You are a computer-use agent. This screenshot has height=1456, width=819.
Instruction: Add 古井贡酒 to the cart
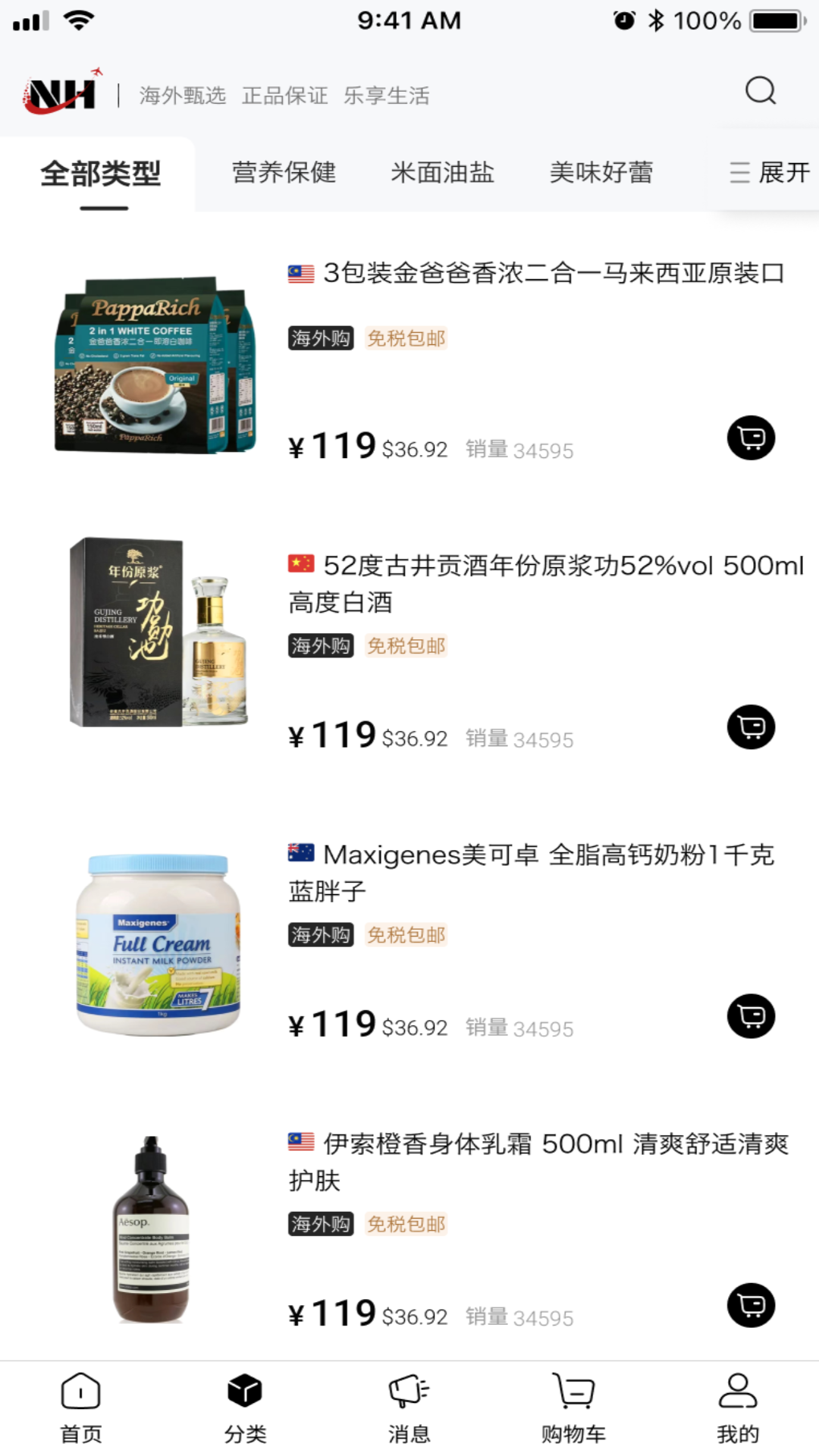click(751, 727)
